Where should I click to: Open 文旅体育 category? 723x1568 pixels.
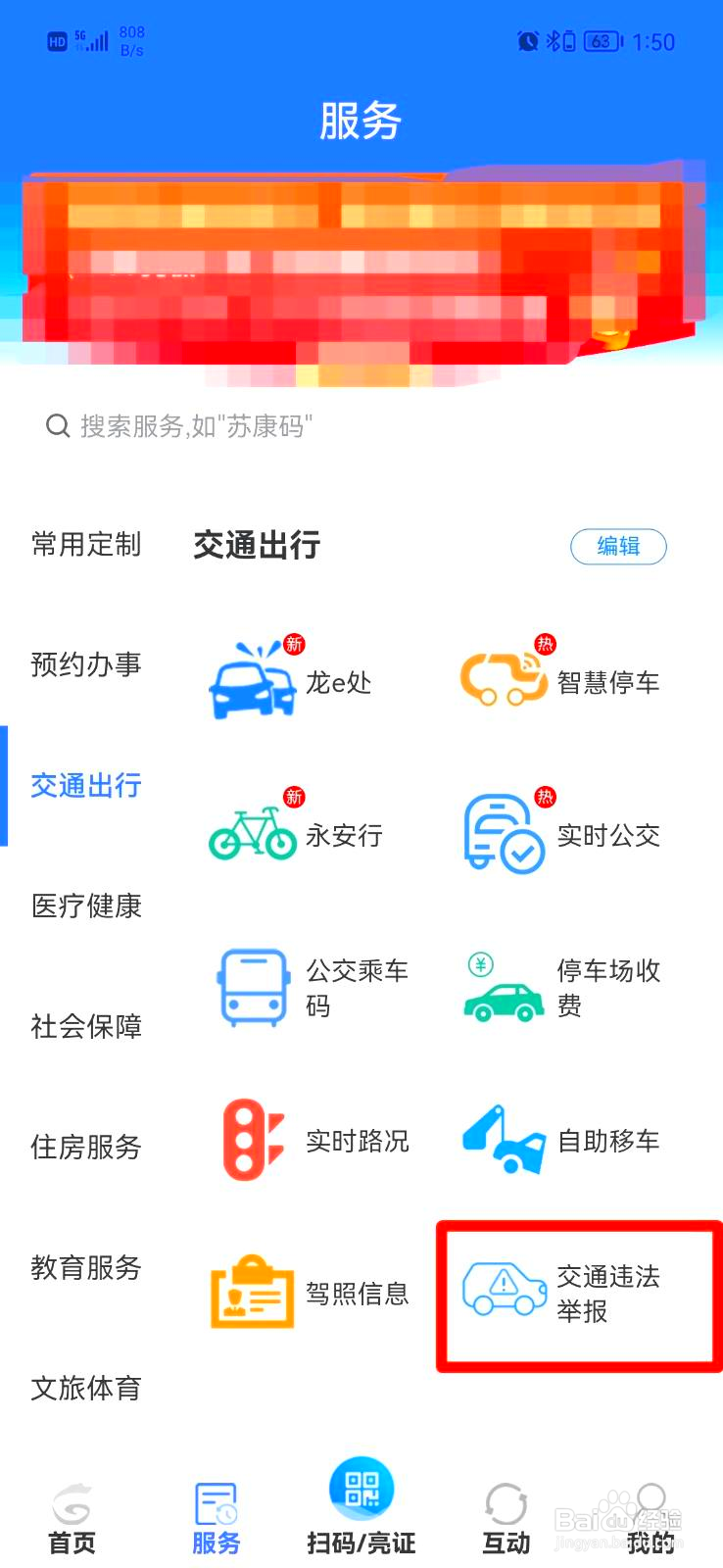click(x=86, y=1388)
